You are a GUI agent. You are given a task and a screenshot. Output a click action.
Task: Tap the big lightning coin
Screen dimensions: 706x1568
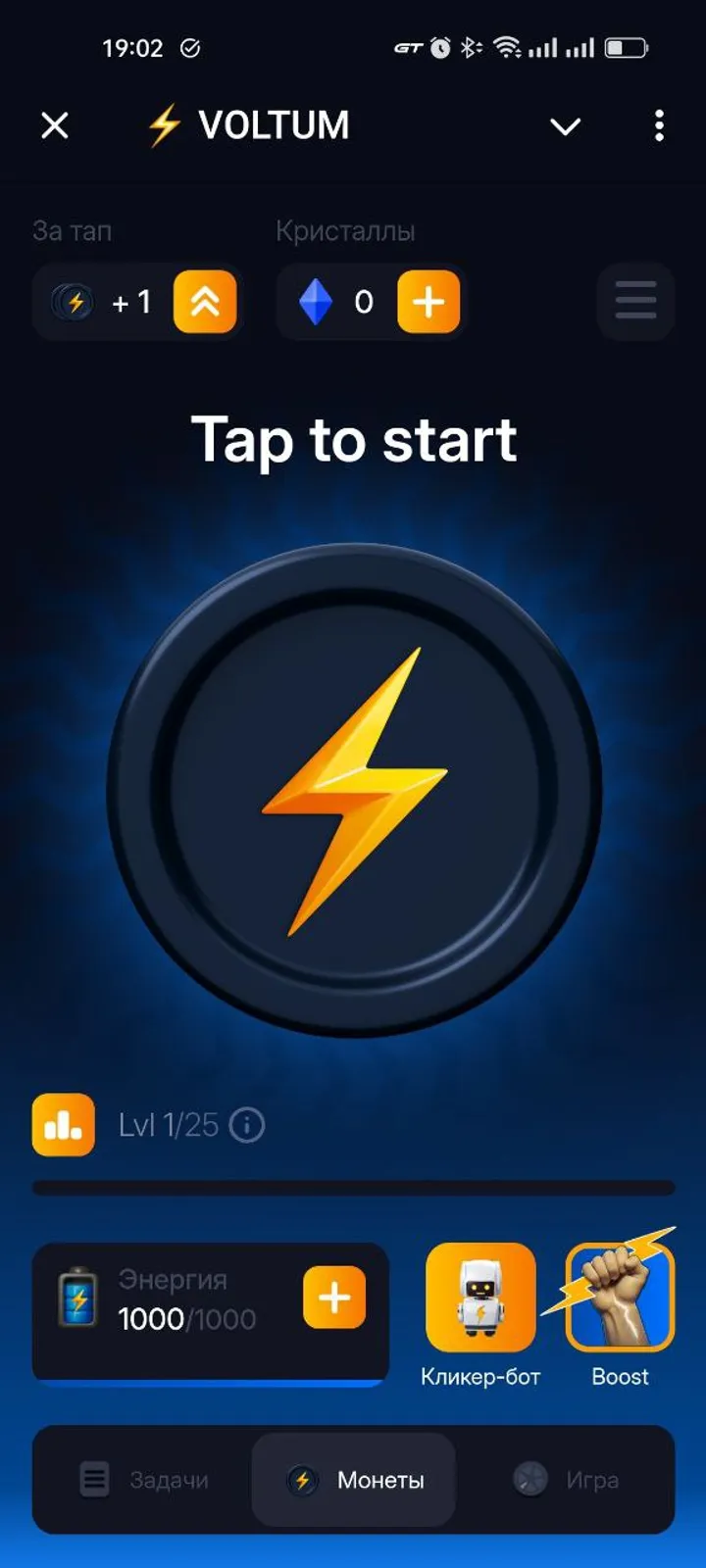pos(354,790)
